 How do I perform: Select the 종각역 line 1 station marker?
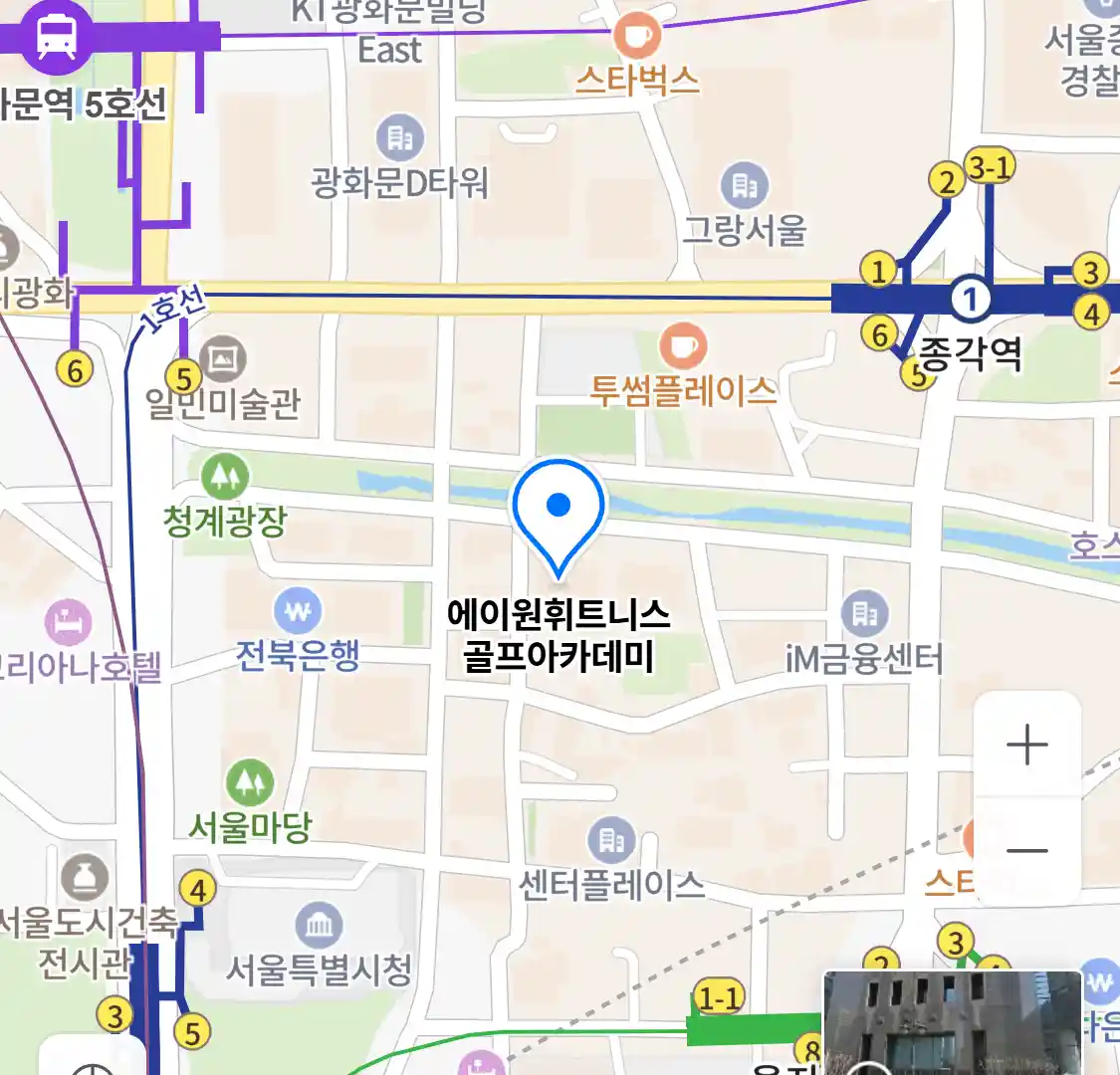tap(970, 298)
